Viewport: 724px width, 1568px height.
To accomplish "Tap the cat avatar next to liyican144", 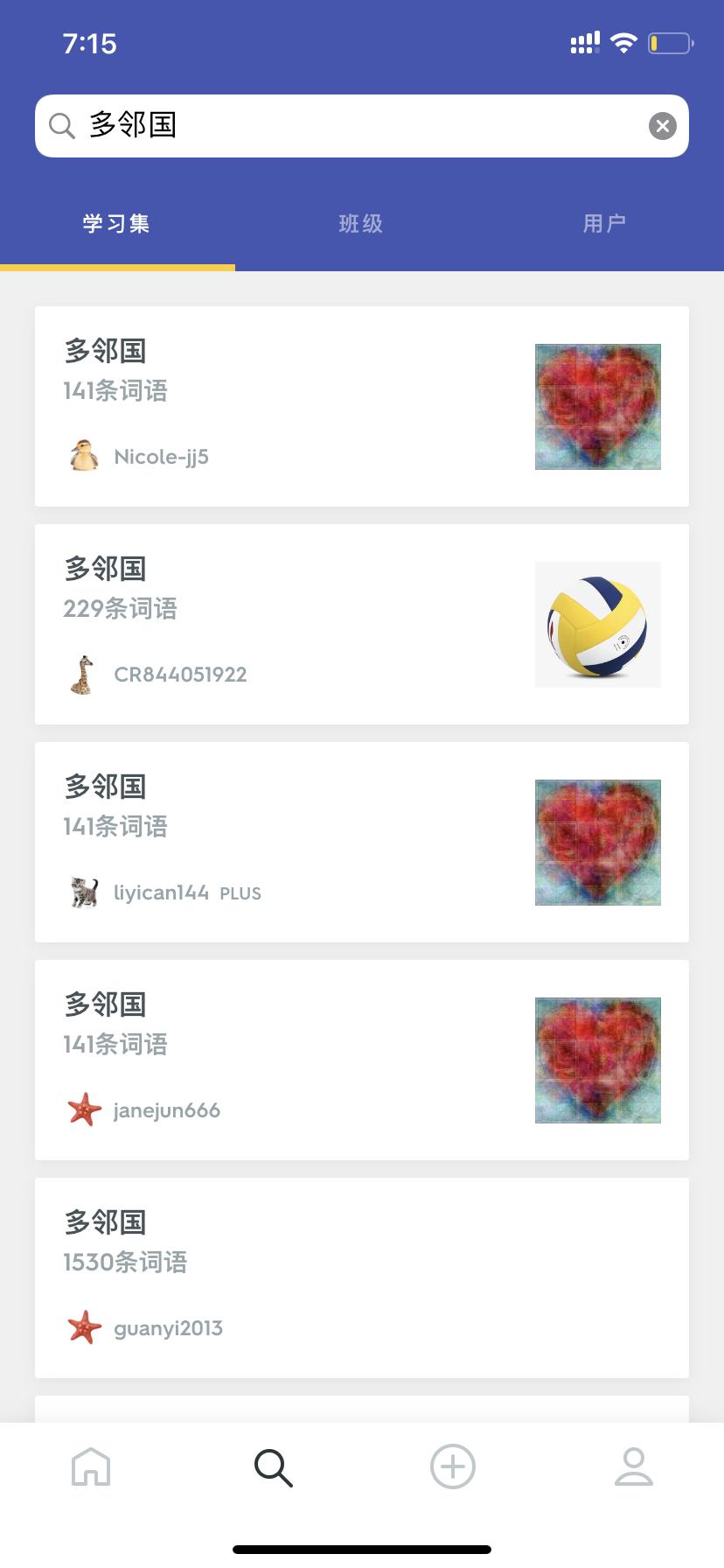I will (83, 892).
